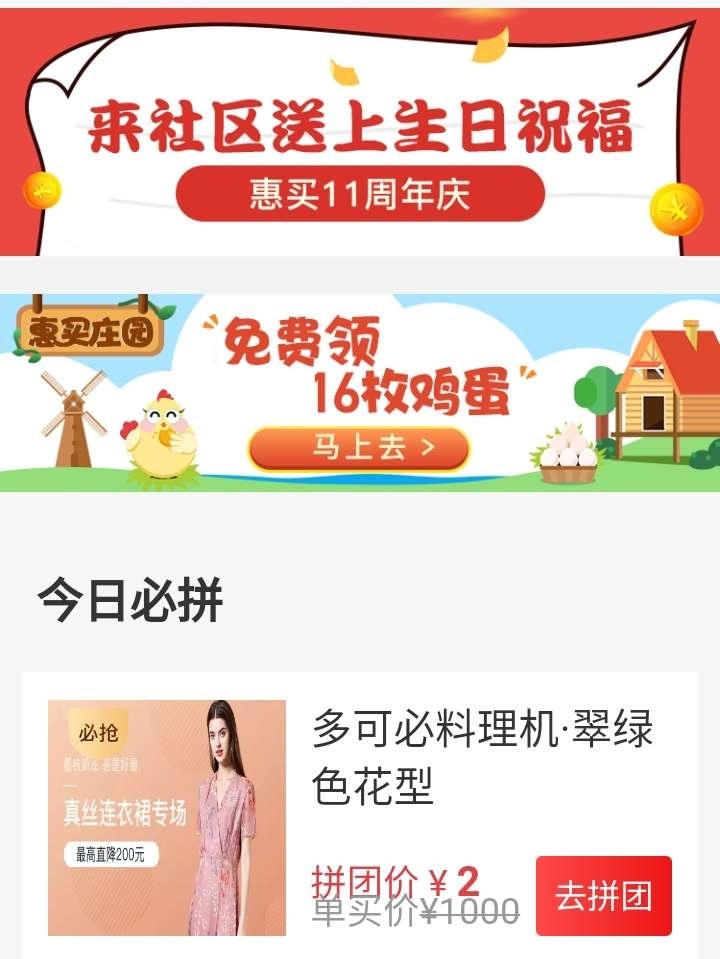720x959 pixels.
Task: Tap 去拼团 for 多可必料理机
Action: point(603,896)
